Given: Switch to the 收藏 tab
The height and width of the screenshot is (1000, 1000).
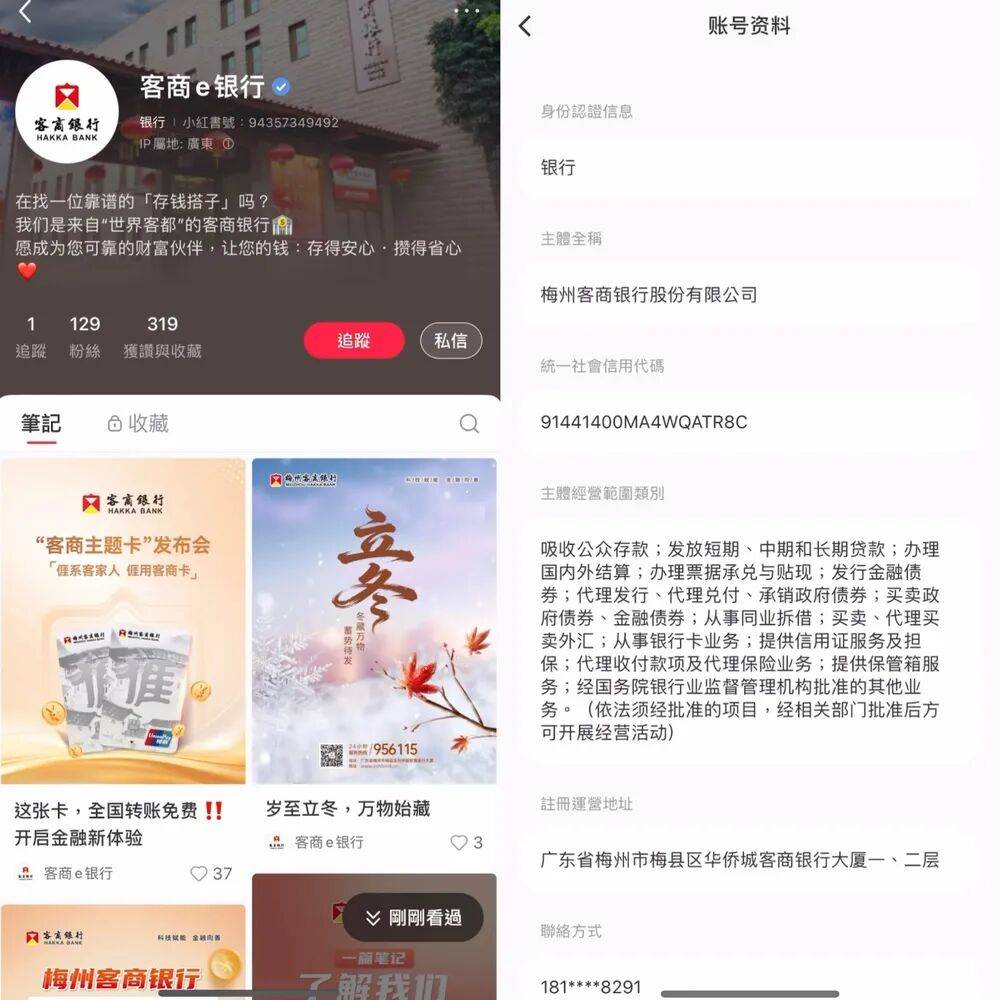Looking at the screenshot, I should click(138, 424).
